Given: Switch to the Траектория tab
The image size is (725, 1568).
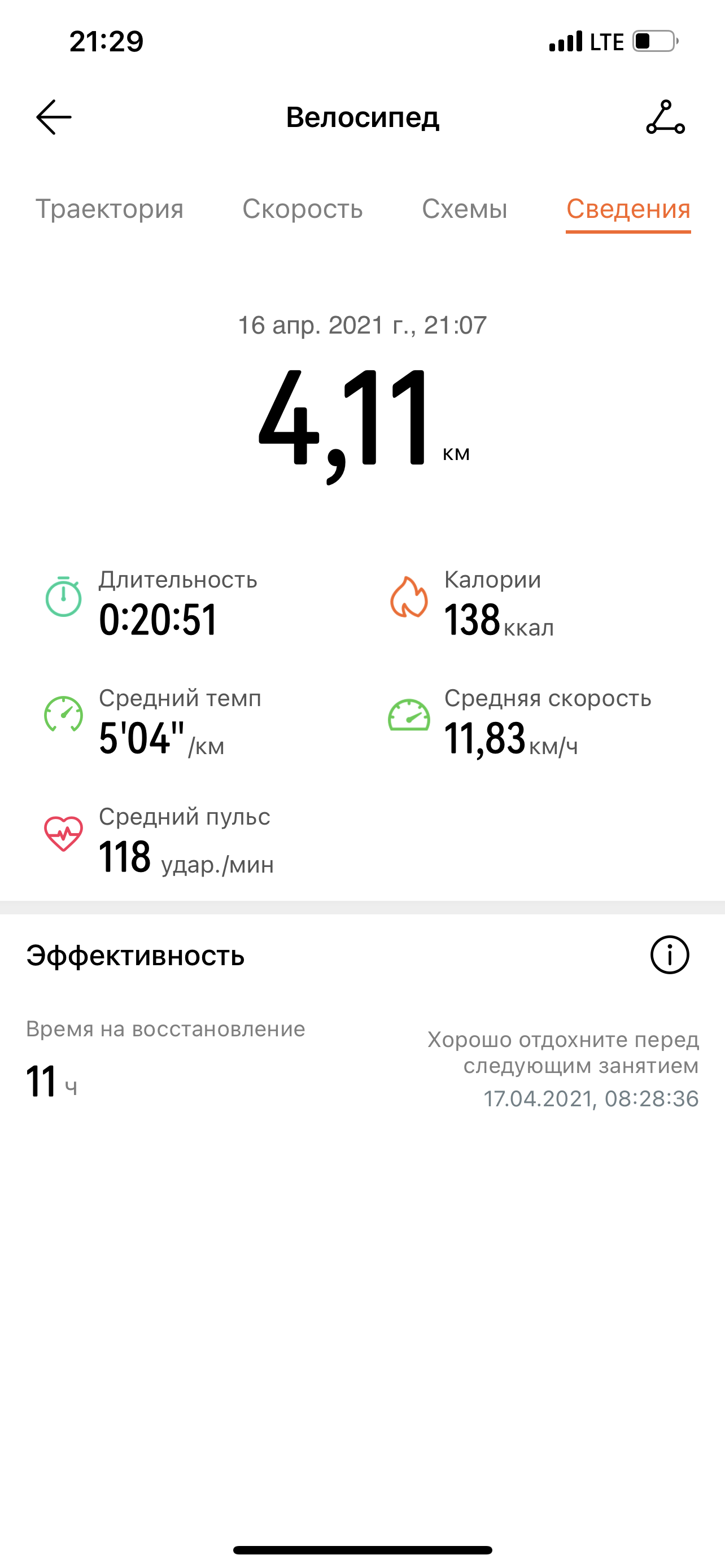Looking at the screenshot, I should coord(110,209).
